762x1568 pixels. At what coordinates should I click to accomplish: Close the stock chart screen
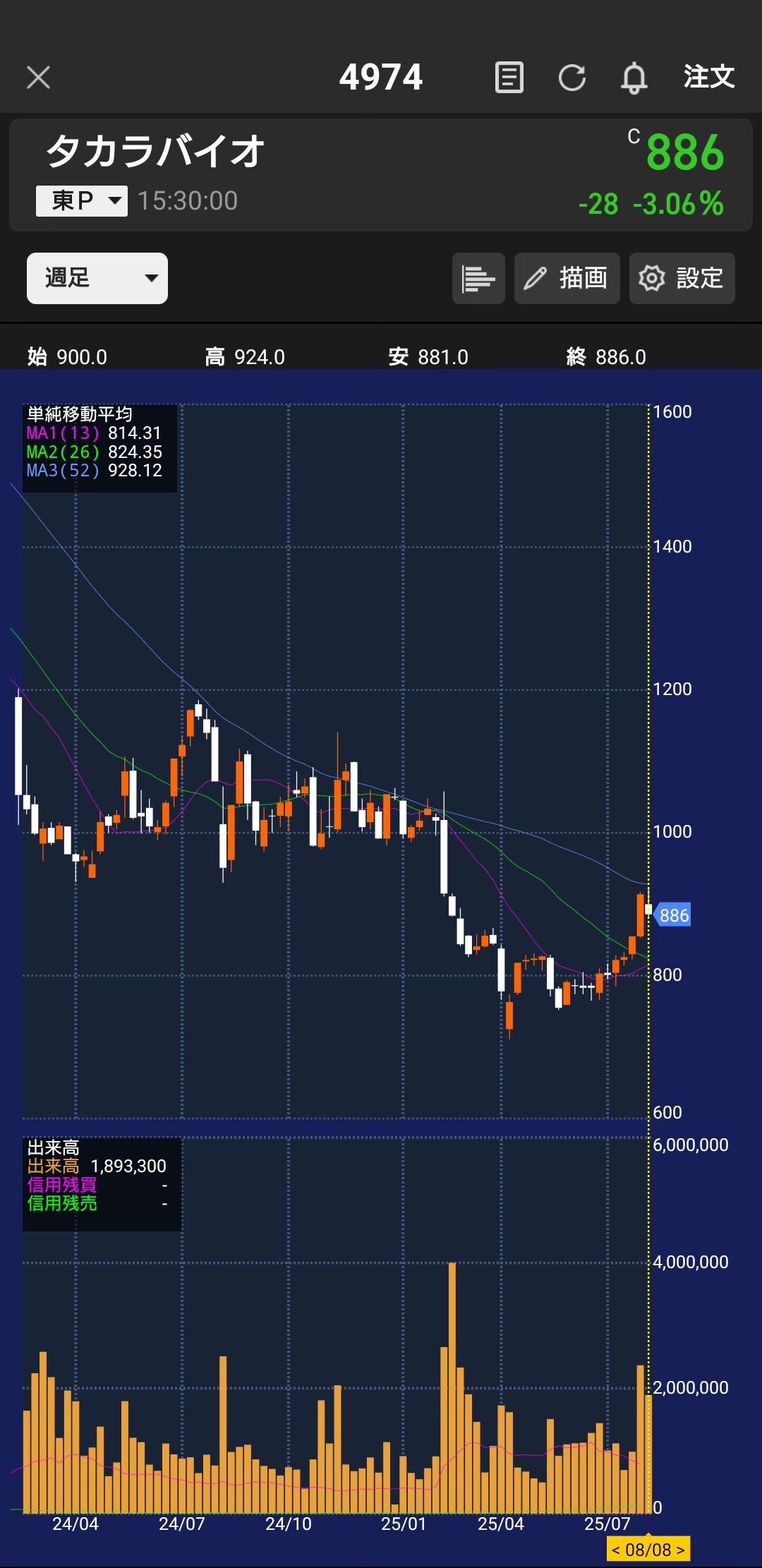[x=38, y=77]
